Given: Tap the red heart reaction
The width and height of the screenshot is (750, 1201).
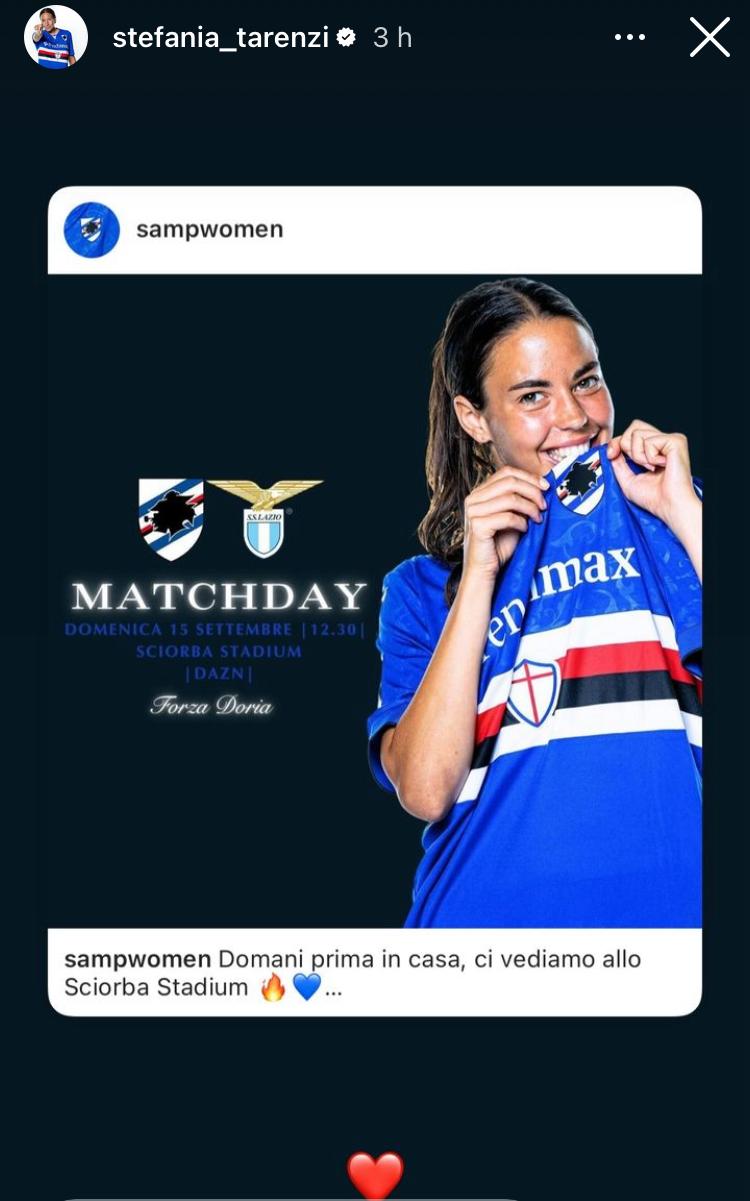Looking at the screenshot, I should 375,1176.
